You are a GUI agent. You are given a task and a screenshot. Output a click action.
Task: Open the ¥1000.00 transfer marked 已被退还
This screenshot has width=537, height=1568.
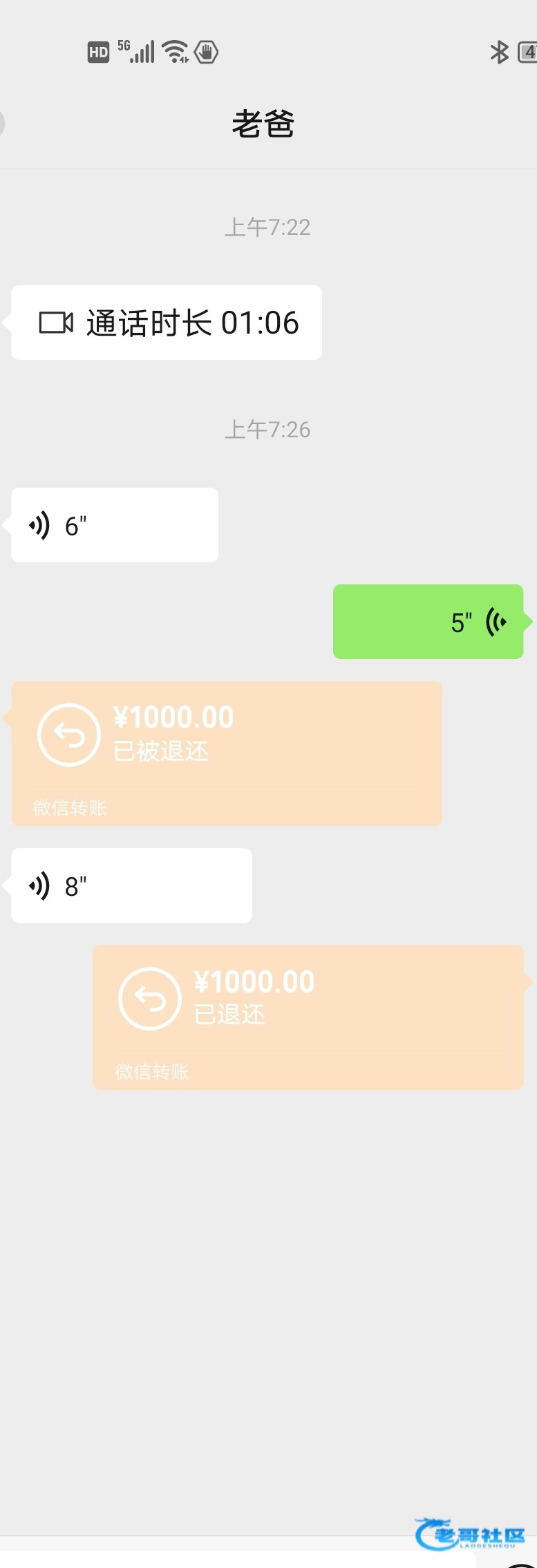pyautogui.click(x=227, y=753)
